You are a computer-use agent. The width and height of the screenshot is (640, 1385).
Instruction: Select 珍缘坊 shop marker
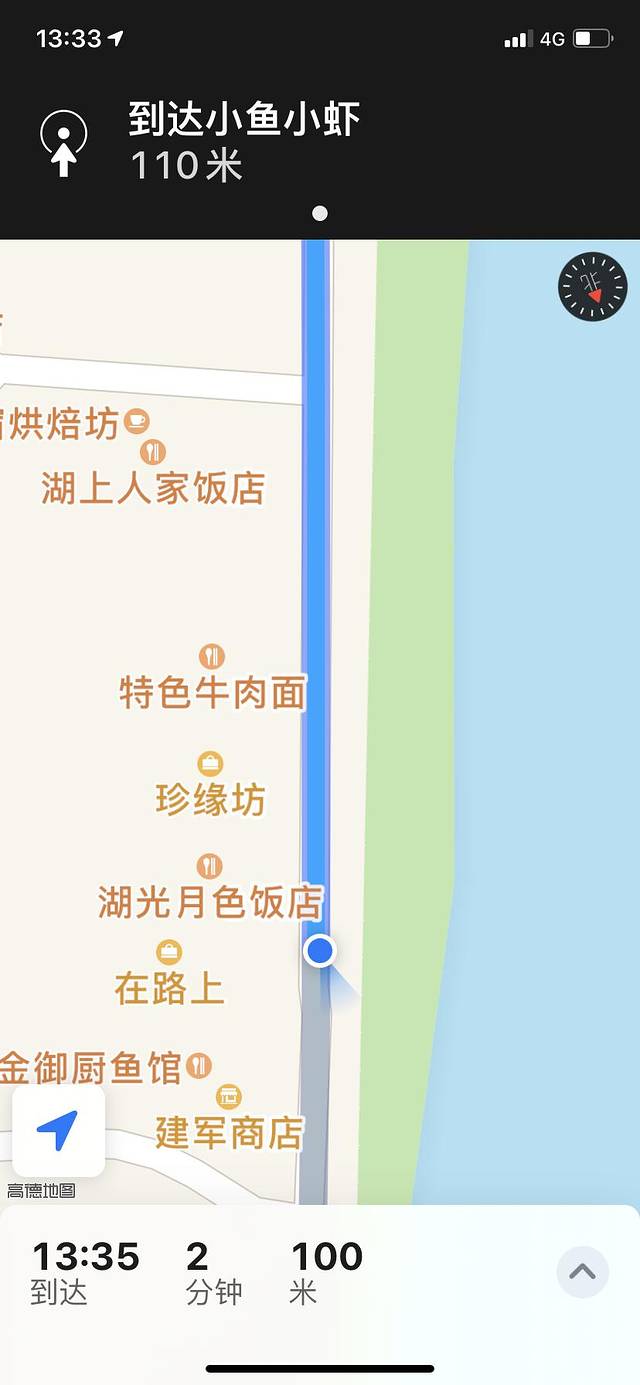click(x=210, y=765)
